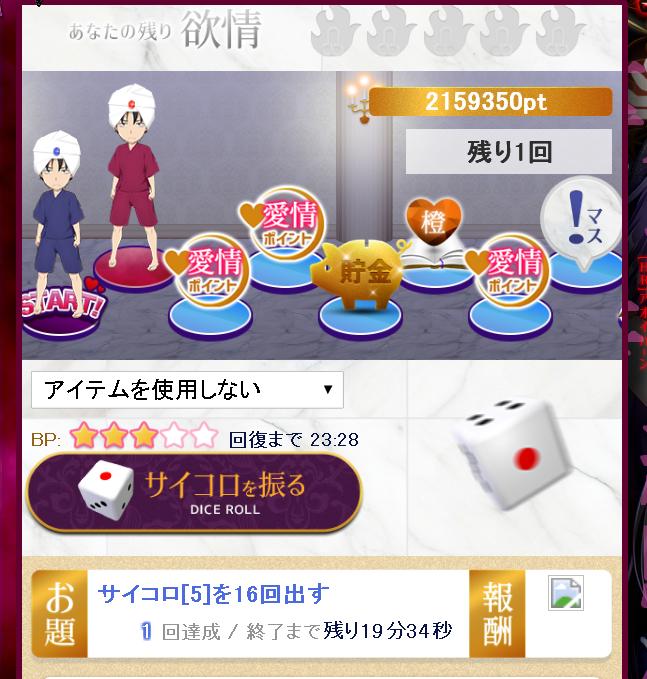Tap the マス info bubble

click(x=580, y=221)
